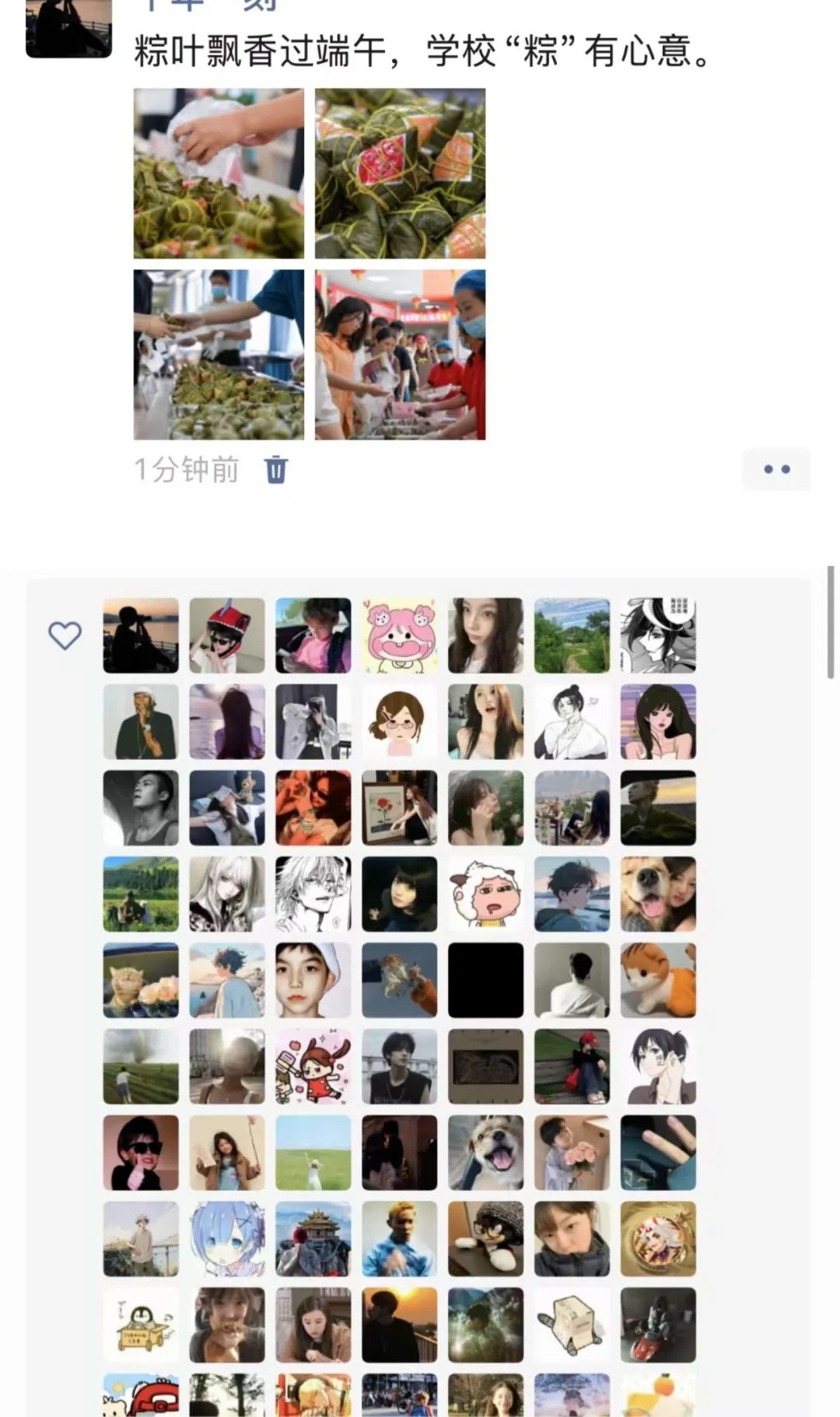Open the liker with the red-walled temple avatar
Viewport: 840px width, 1417px height.
tap(313, 1239)
